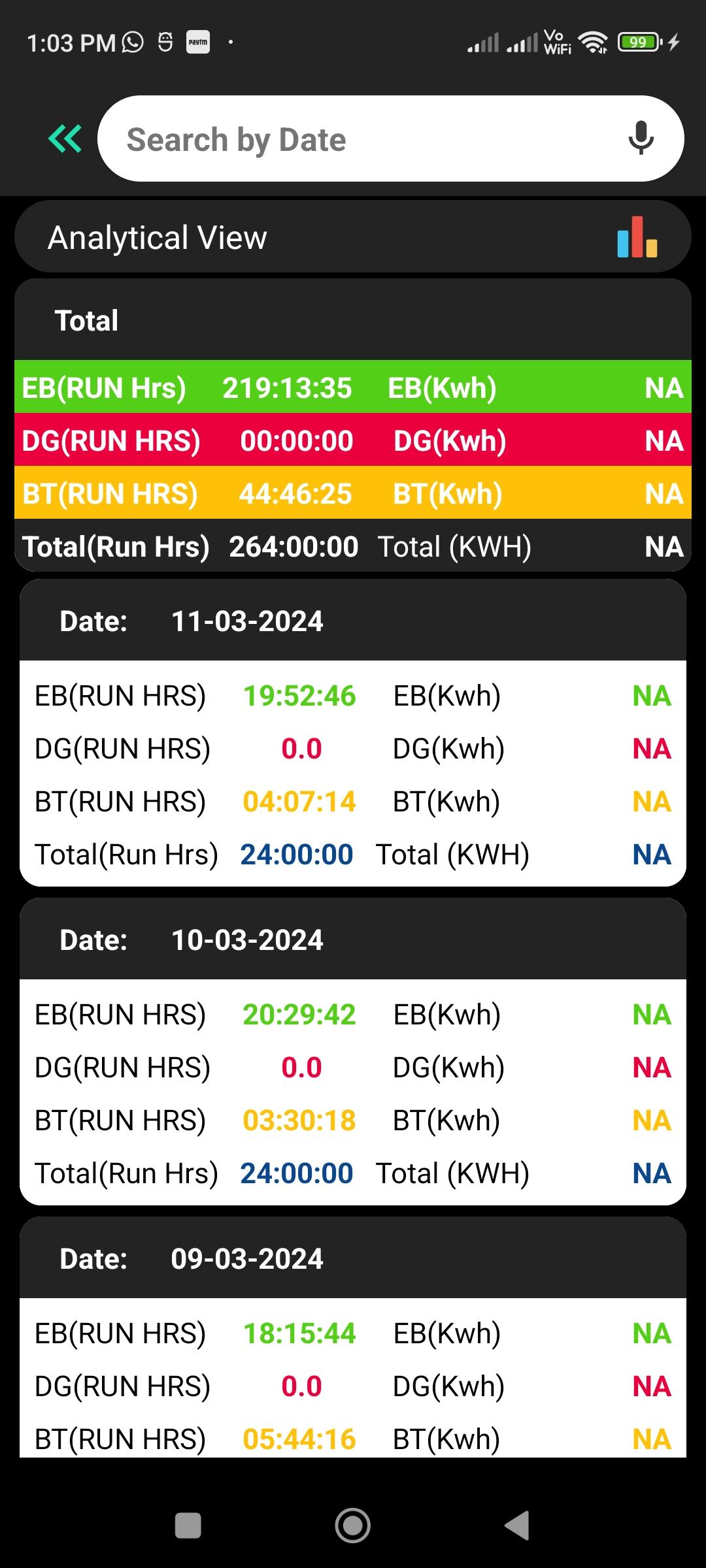Open the 11-03-2024 date card
Viewport: 706px width, 1568px height.
click(x=353, y=732)
